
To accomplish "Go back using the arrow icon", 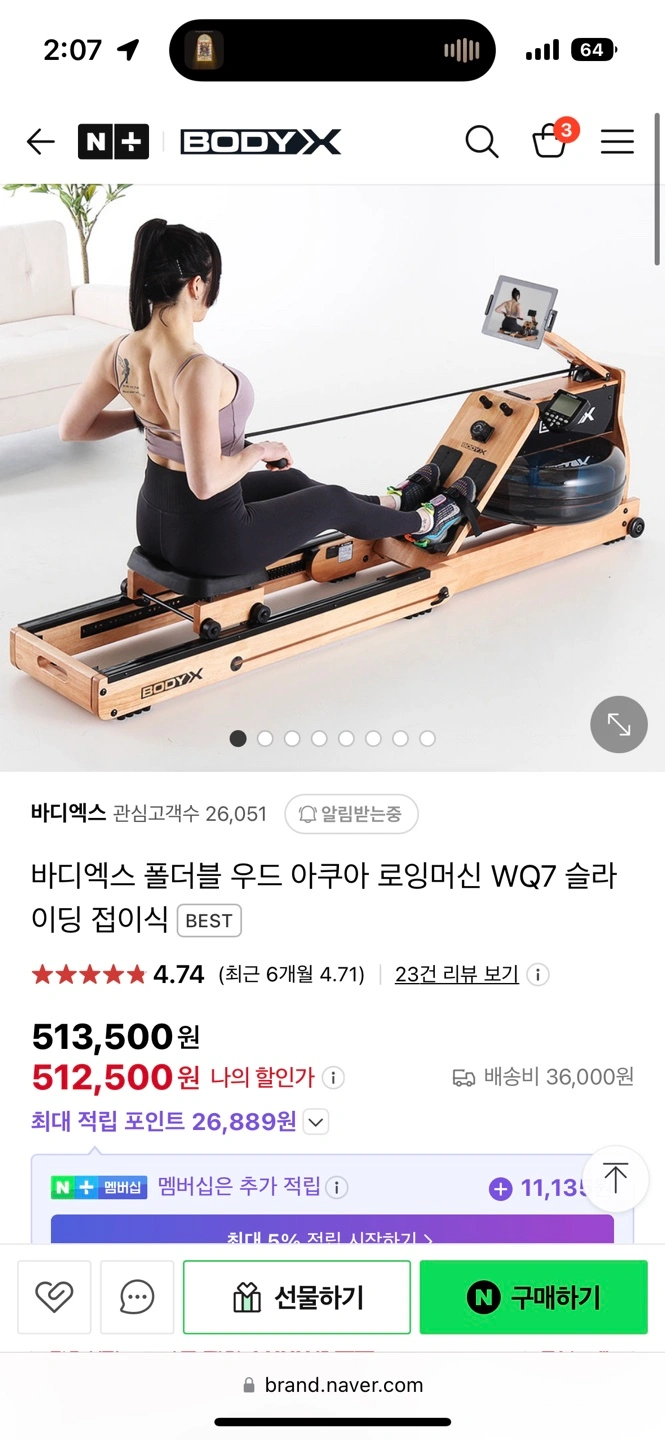I will pos(40,142).
